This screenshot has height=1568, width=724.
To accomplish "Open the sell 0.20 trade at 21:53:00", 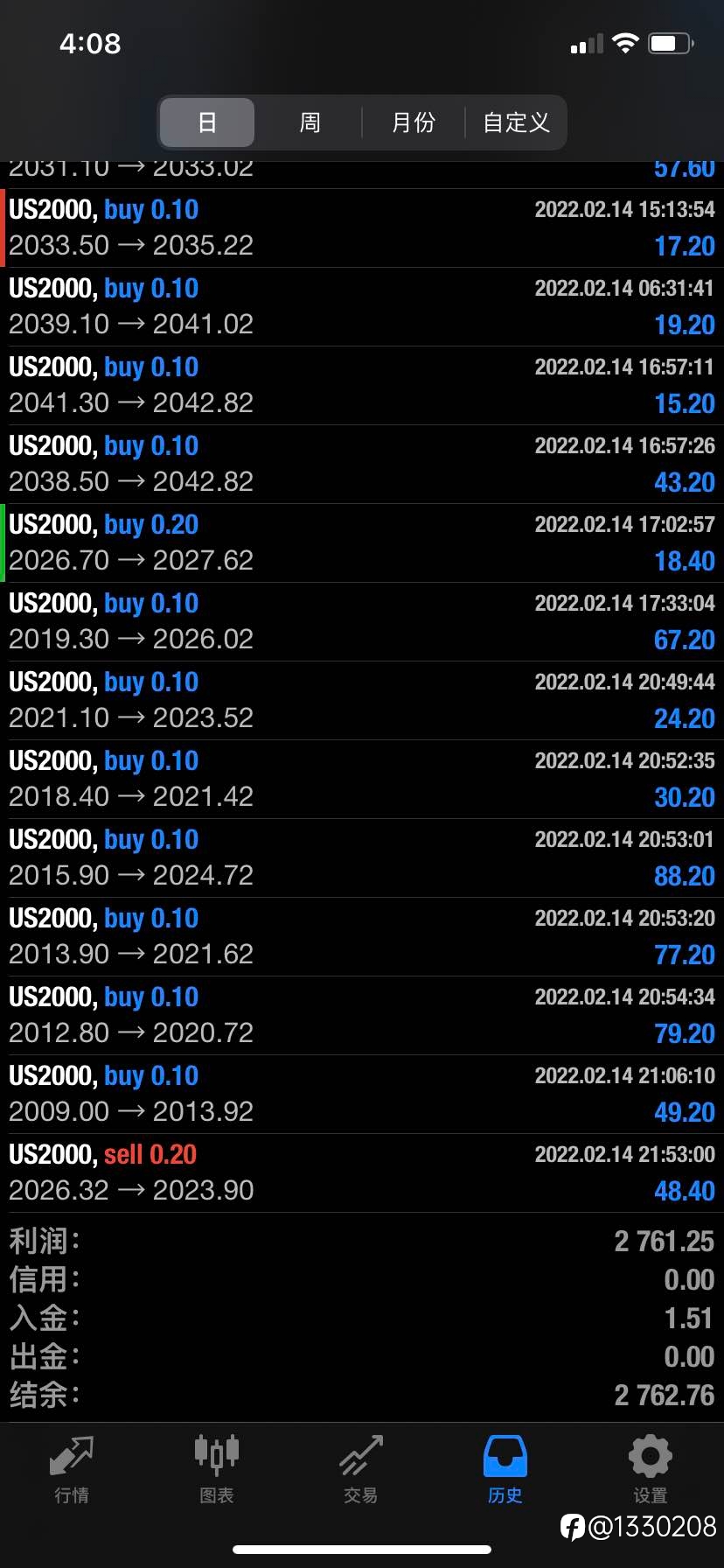I will coord(362,1173).
